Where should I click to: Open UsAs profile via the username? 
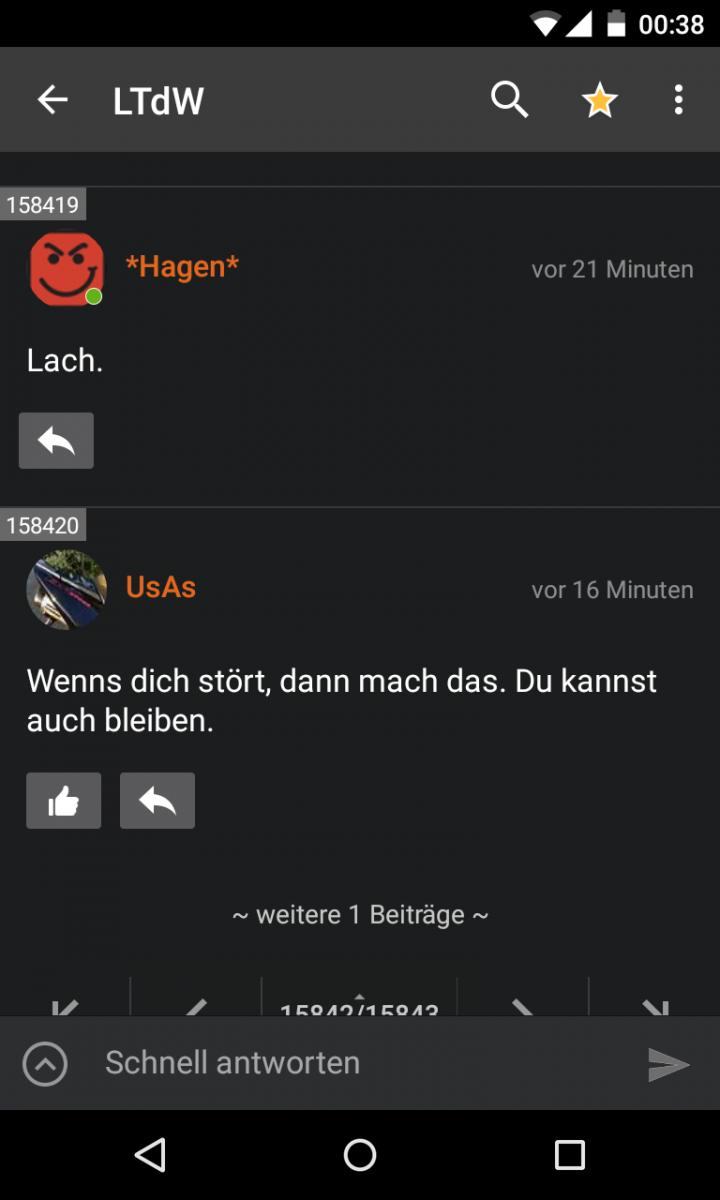pyautogui.click(x=161, y=587)
